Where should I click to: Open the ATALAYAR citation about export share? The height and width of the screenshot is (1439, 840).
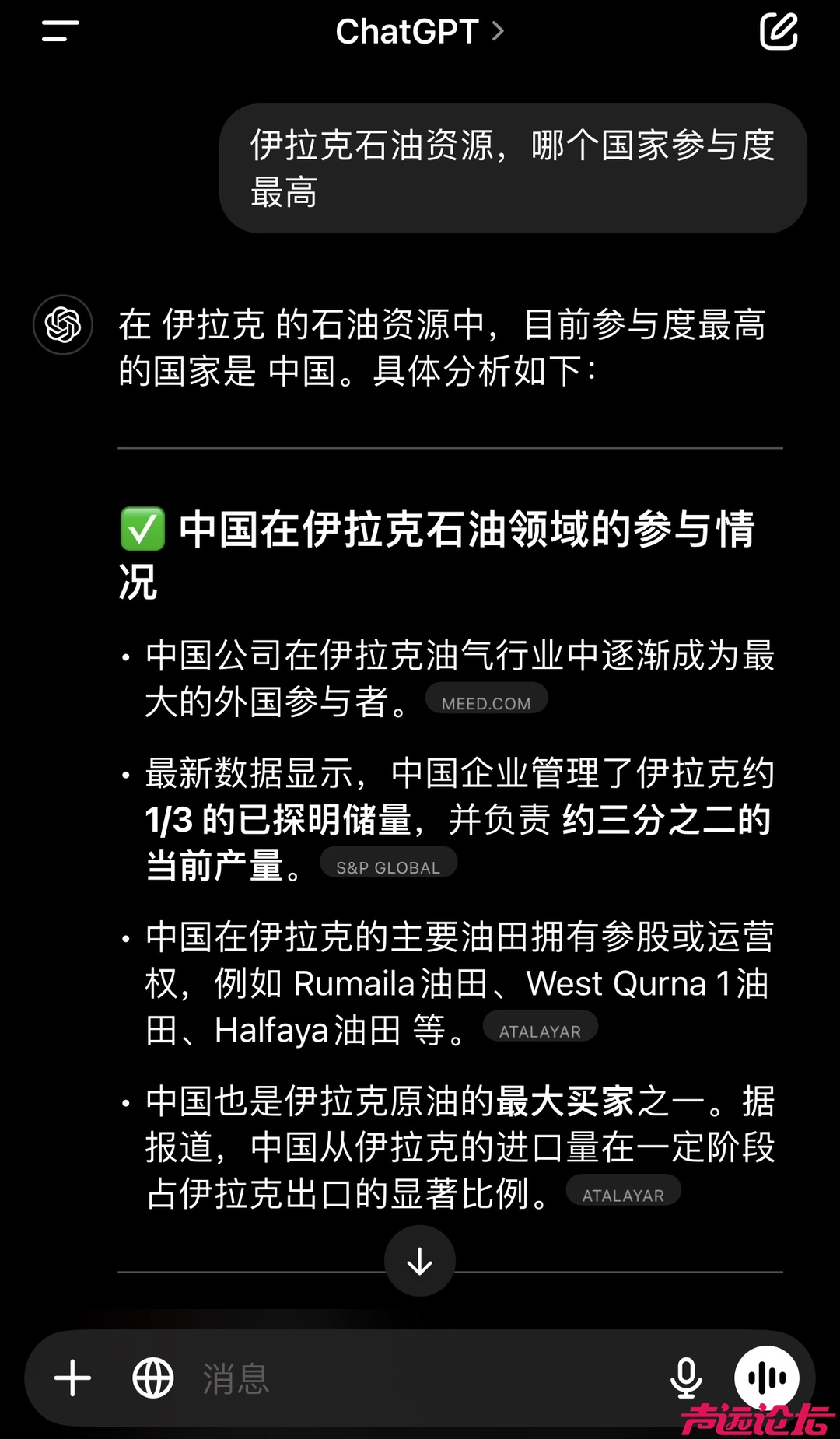pos(623,1195)
